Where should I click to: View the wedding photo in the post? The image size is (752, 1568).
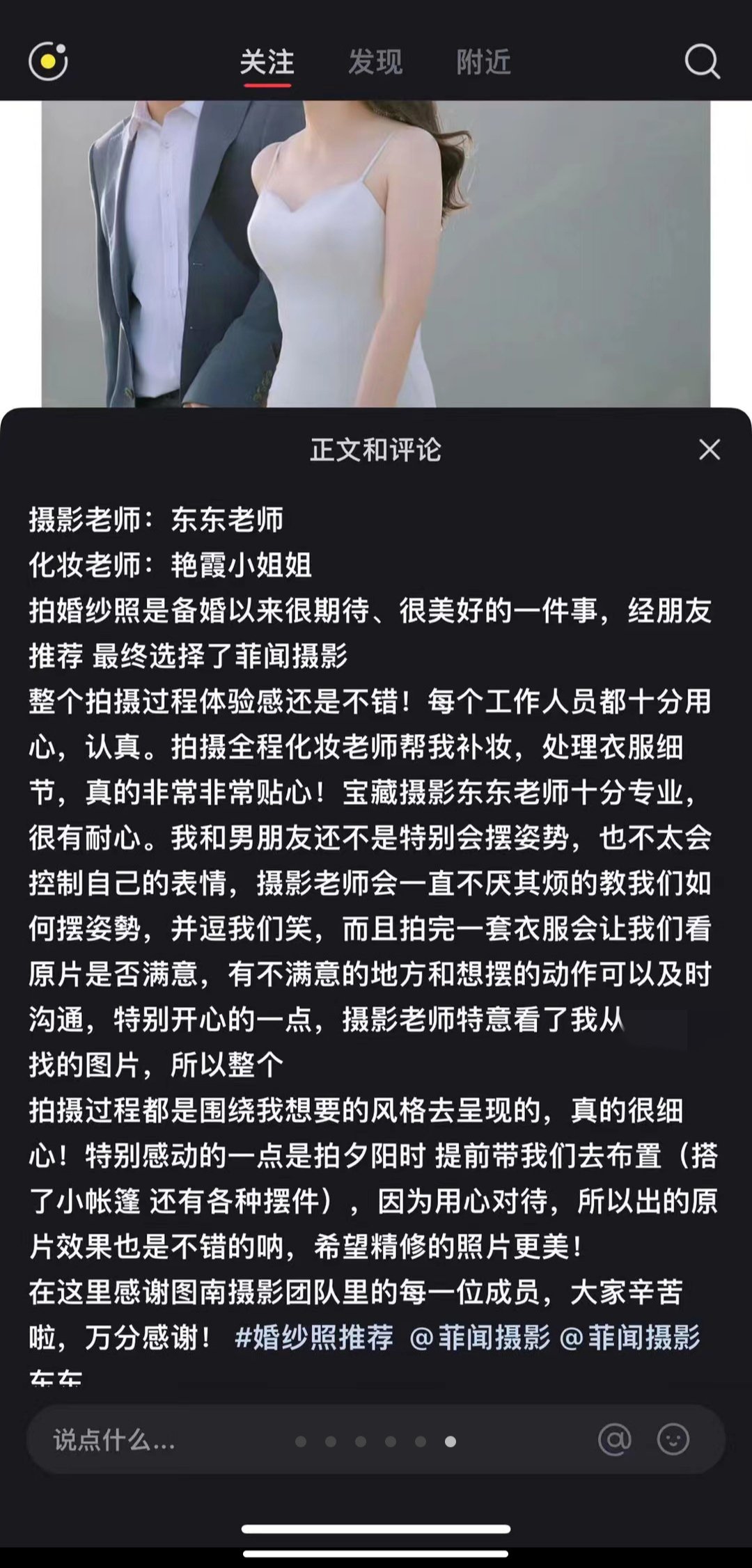click(376, 254)
